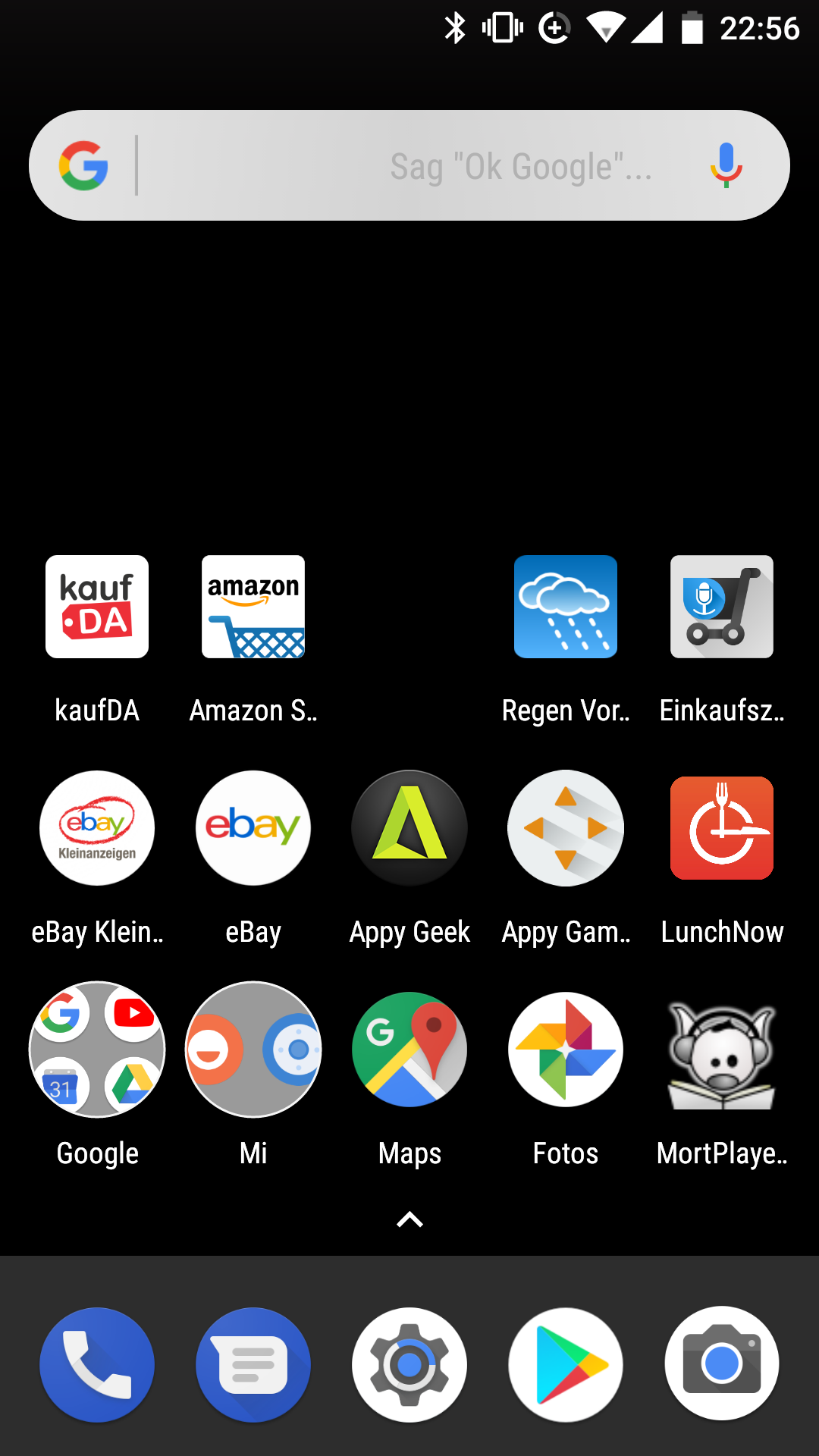This screenshot has height=1456, width=819.
Task: Launch Maps
Action: point(409,1050)
